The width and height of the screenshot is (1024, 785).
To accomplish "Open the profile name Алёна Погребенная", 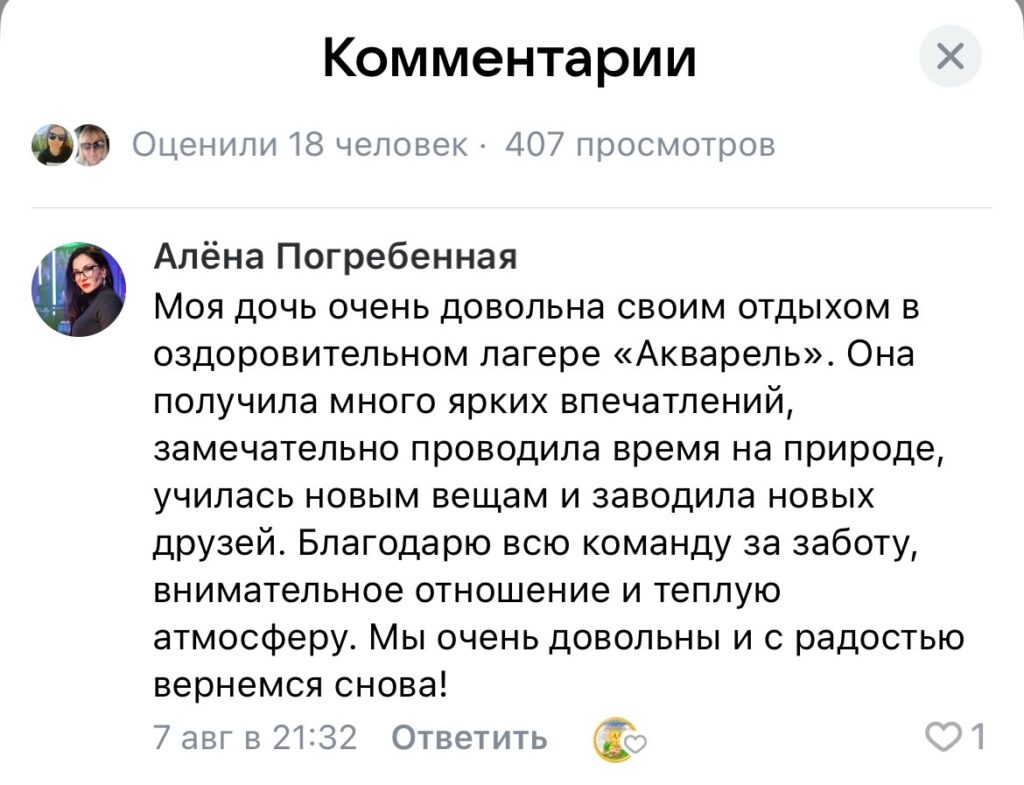I will point(335,258).
